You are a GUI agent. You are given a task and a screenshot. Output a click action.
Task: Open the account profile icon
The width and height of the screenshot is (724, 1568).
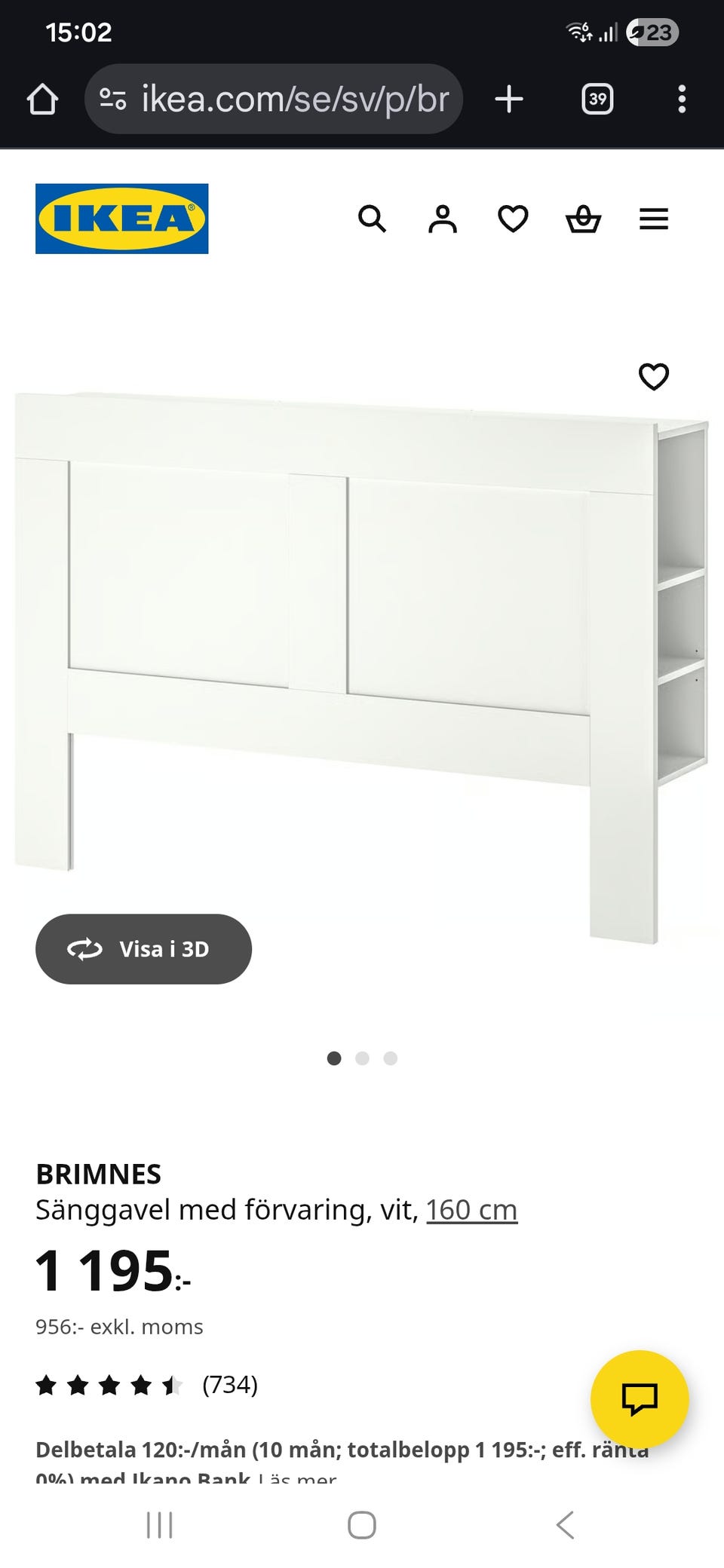(x=443, y=219)
